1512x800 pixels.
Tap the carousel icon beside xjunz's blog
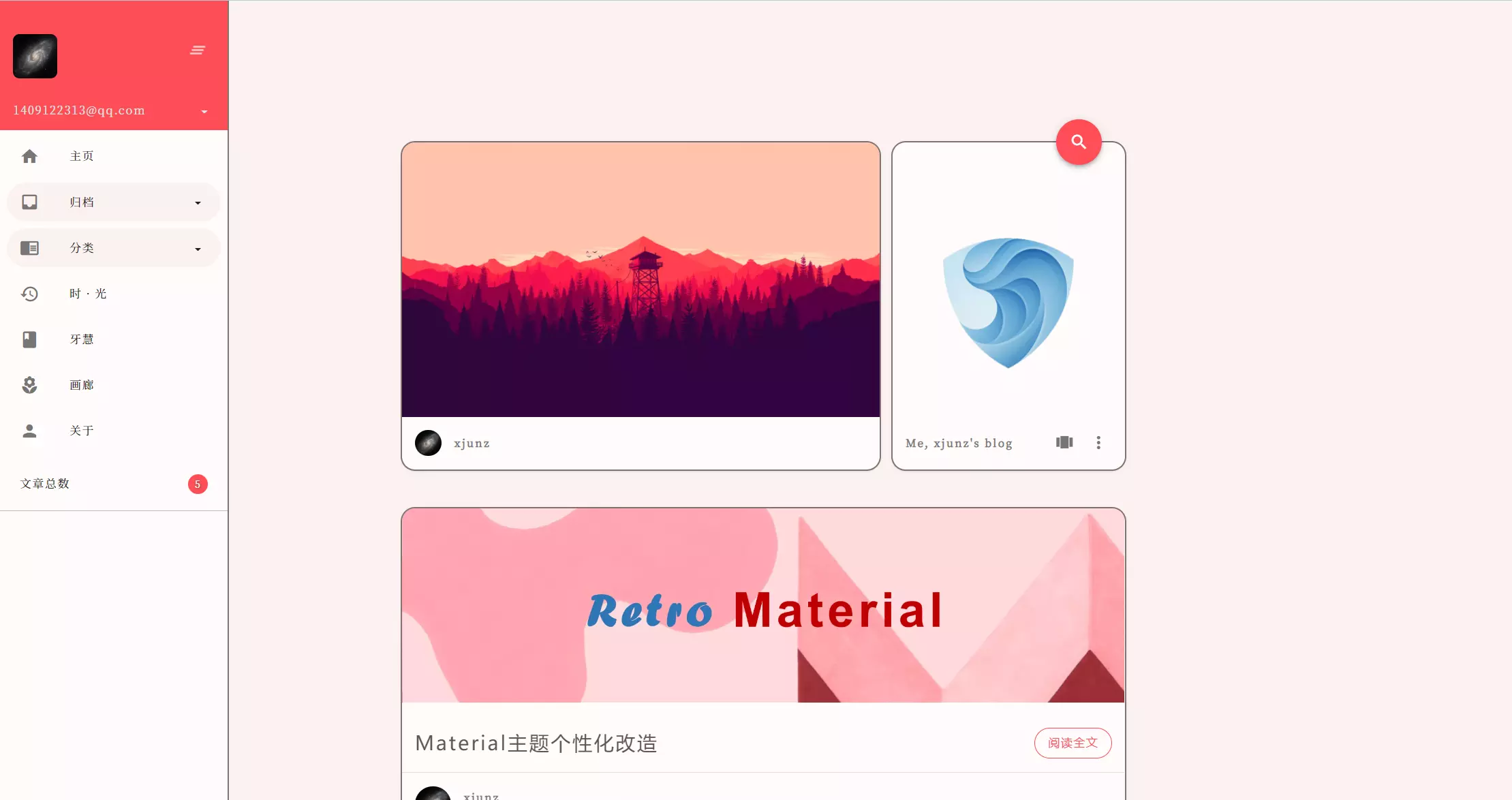1064,443
